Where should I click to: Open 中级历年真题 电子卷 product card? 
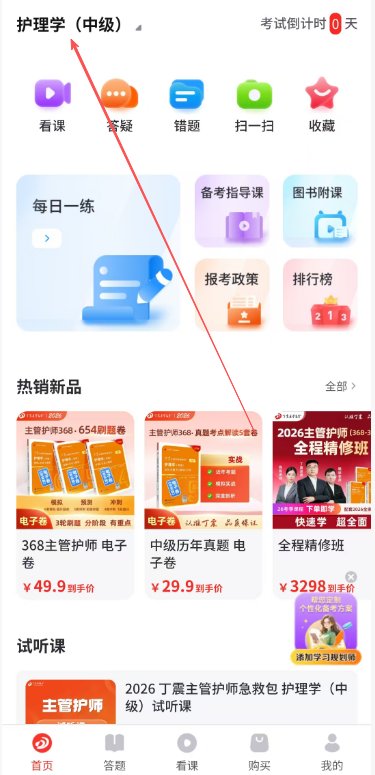pos(203,505)
